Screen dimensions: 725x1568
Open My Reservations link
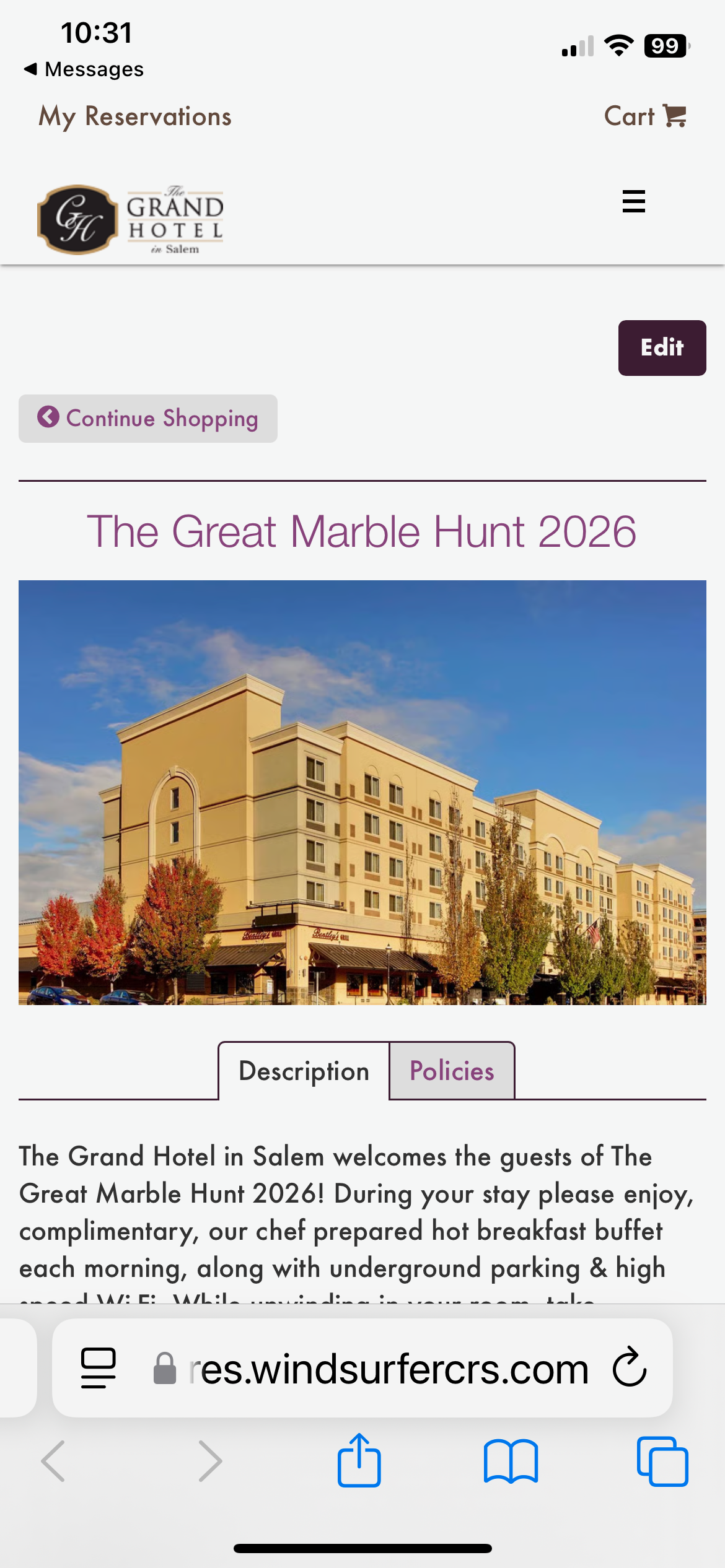click(x=135, y=116)
